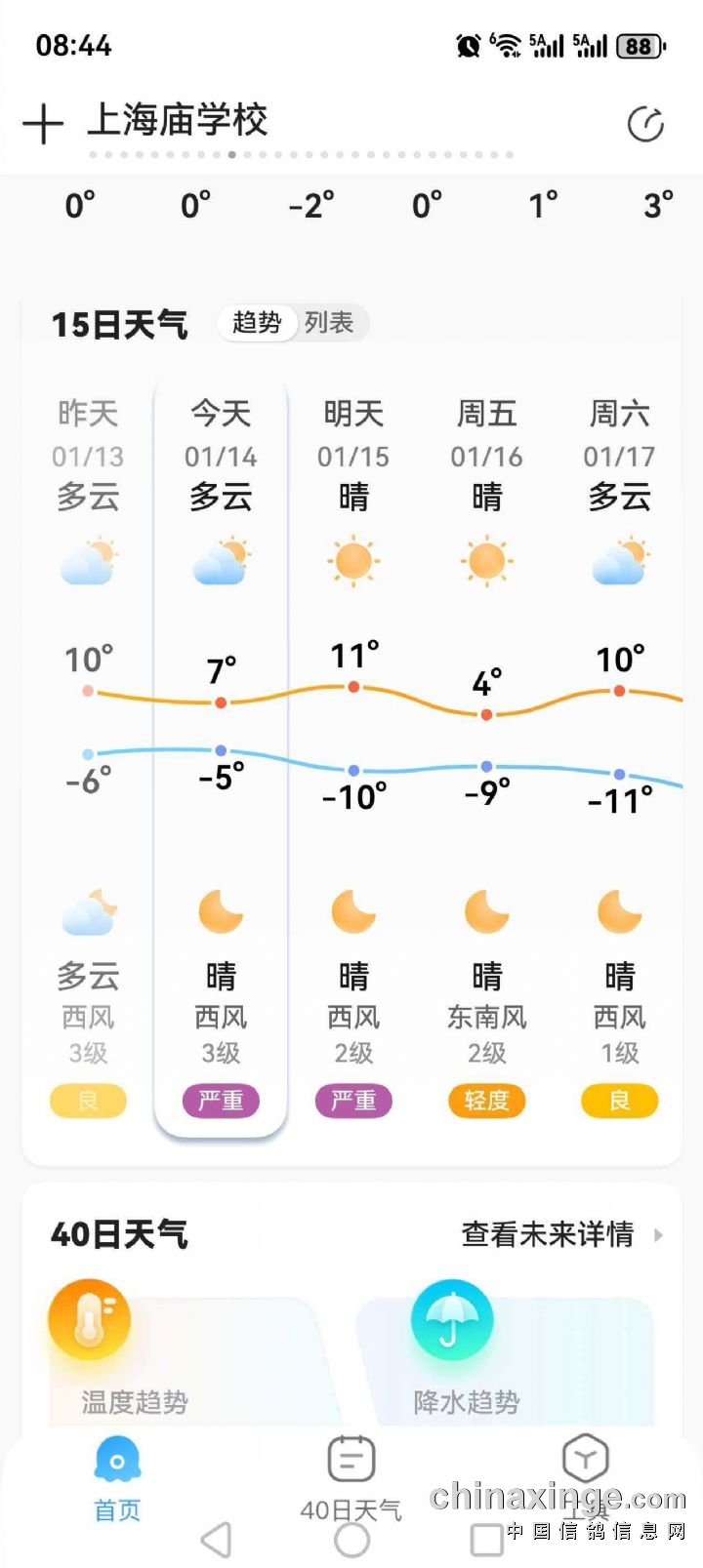Switch forecast view to 列表
Image resolution: width=703 pixels, height=1568 pixels.
click(x=329, y=323)
